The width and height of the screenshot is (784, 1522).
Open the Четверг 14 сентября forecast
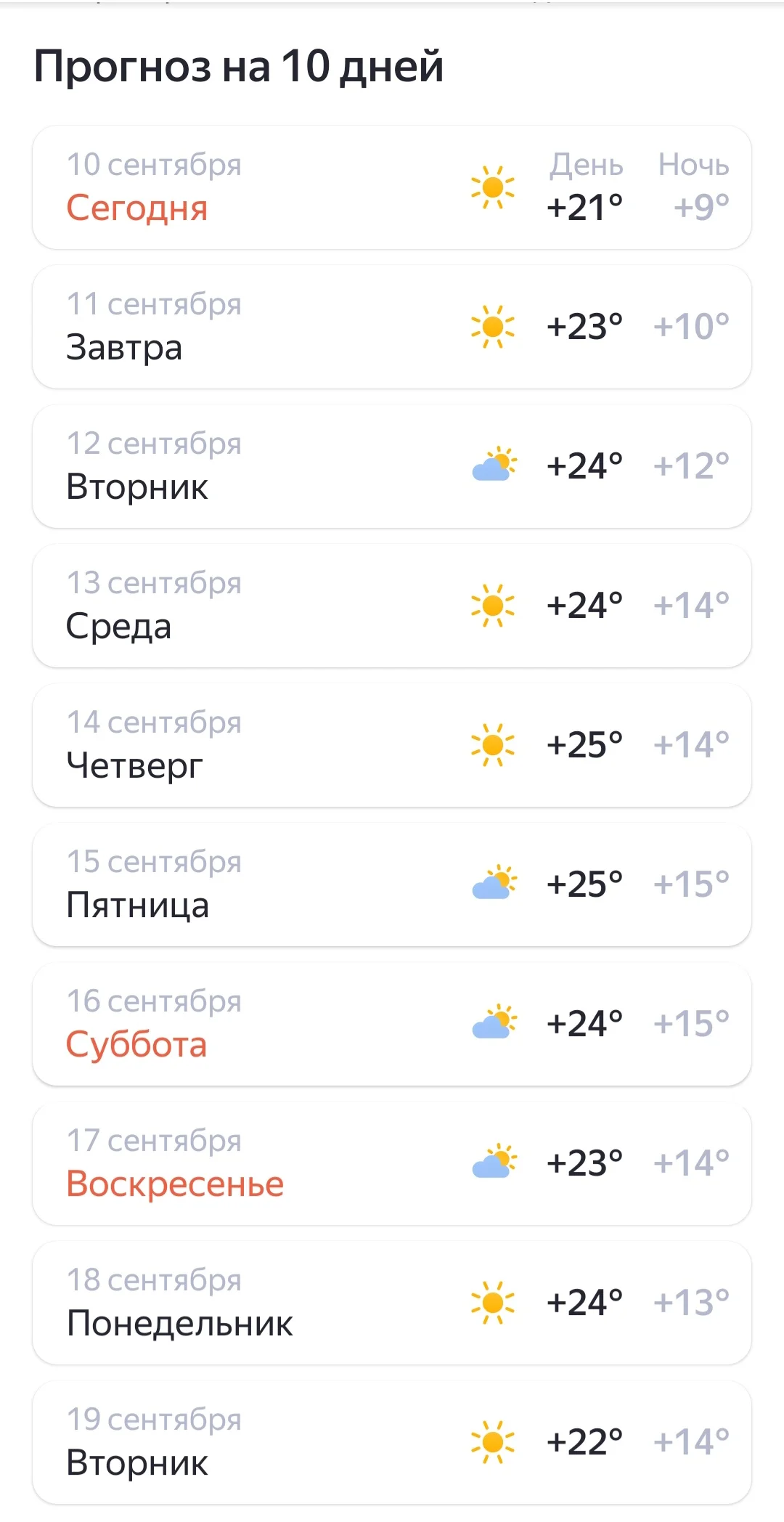tap(392, 745)
